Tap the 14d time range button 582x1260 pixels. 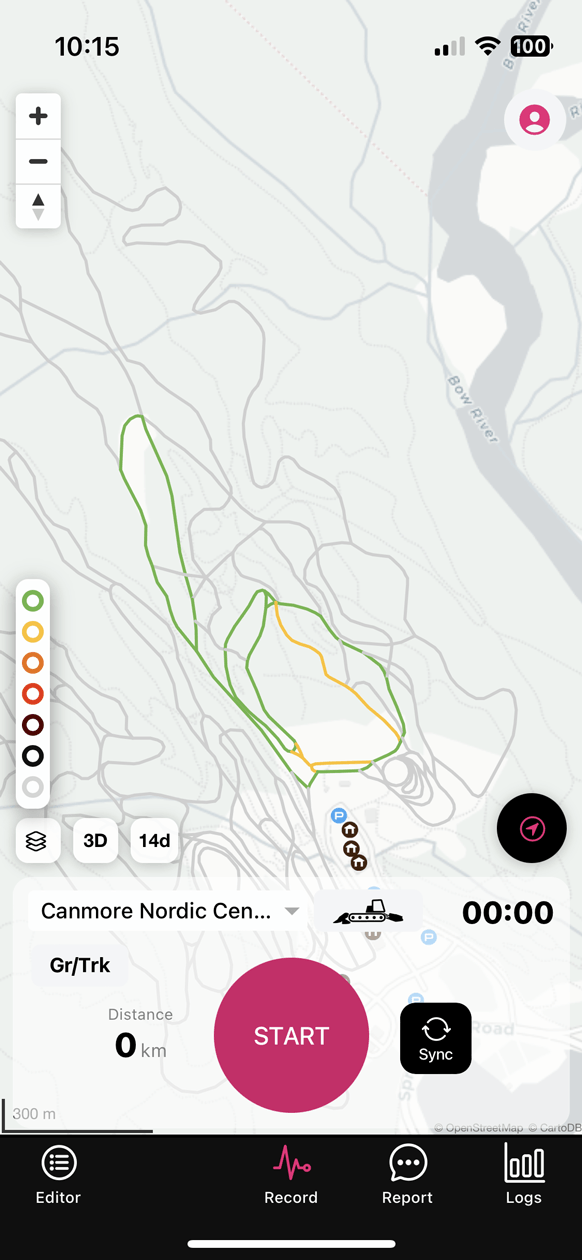[x=154, y=841]
